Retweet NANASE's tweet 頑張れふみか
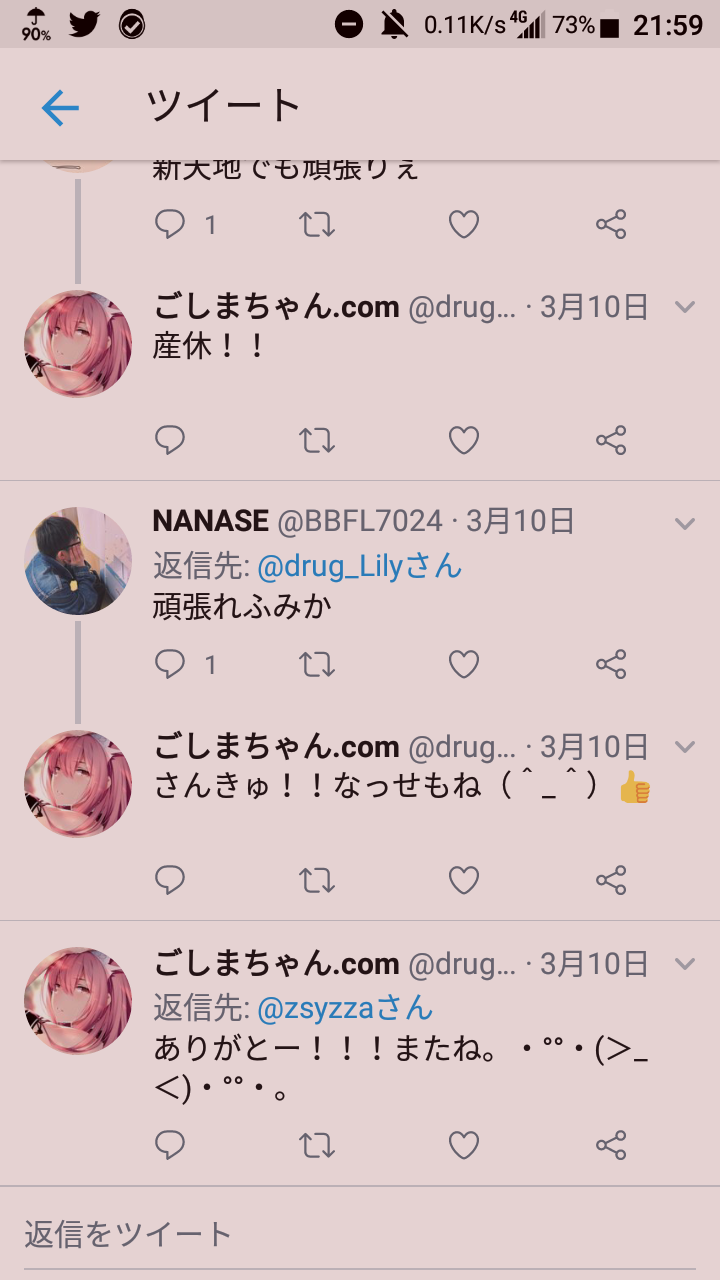Screen dimensions: 720x1280 coord(317,664)
